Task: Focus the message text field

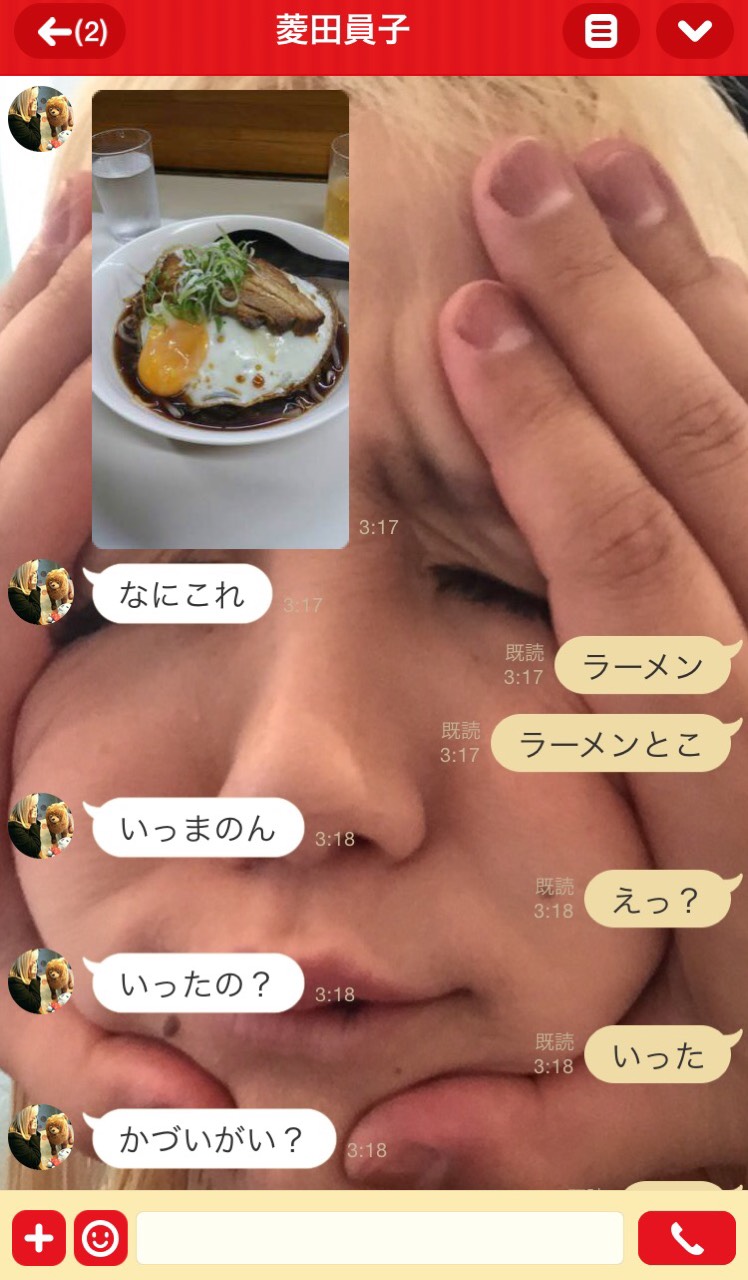Action: tap(380, 1238)
